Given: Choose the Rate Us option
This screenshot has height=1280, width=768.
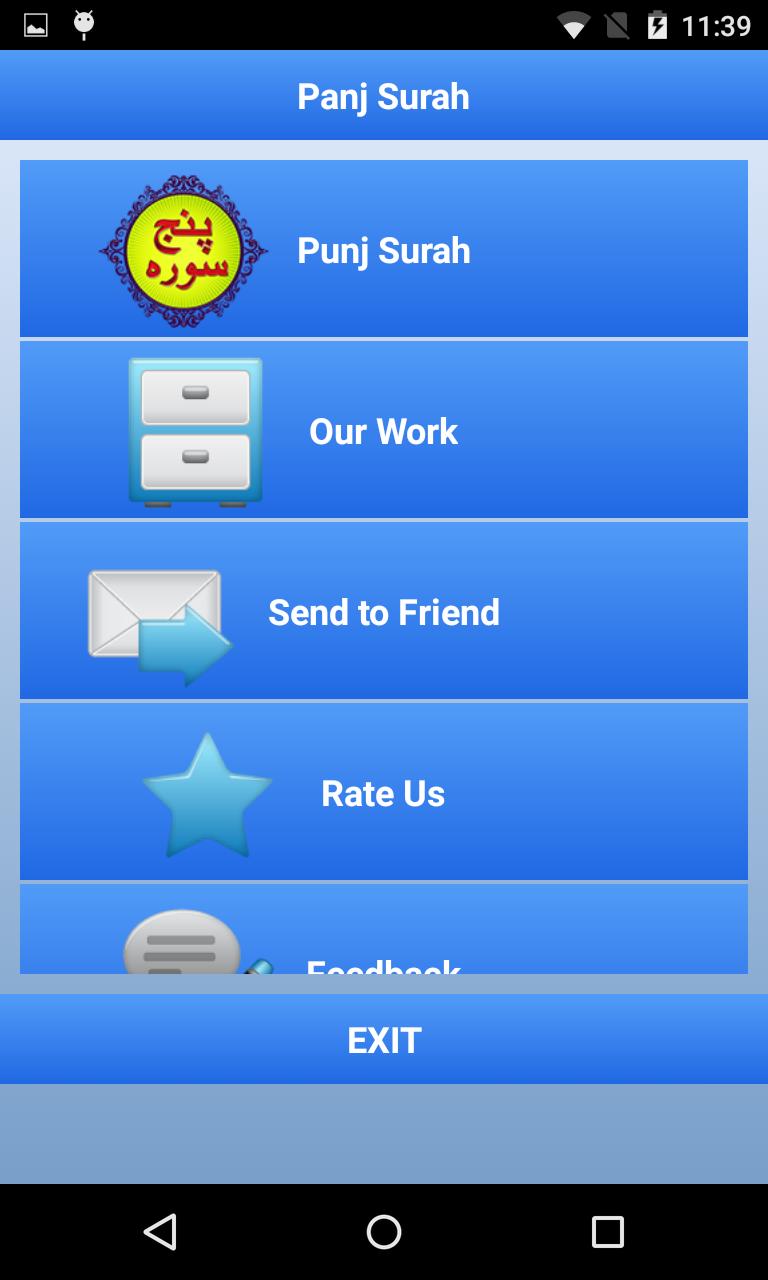Looking at the screenshot, I should [x=383, y=792].
